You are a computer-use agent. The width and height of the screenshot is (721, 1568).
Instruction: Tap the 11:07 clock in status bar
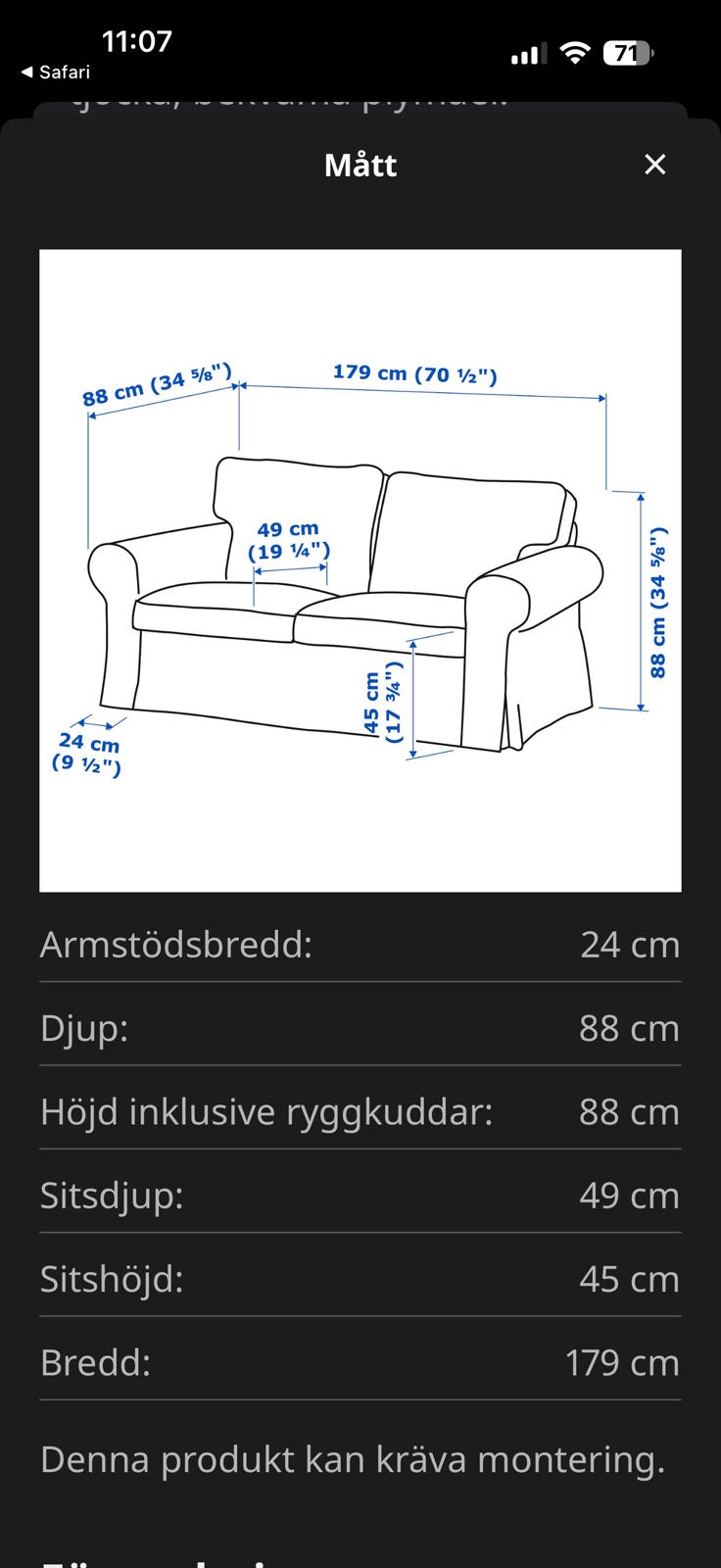pyautogui.click(x=137, y=41)
